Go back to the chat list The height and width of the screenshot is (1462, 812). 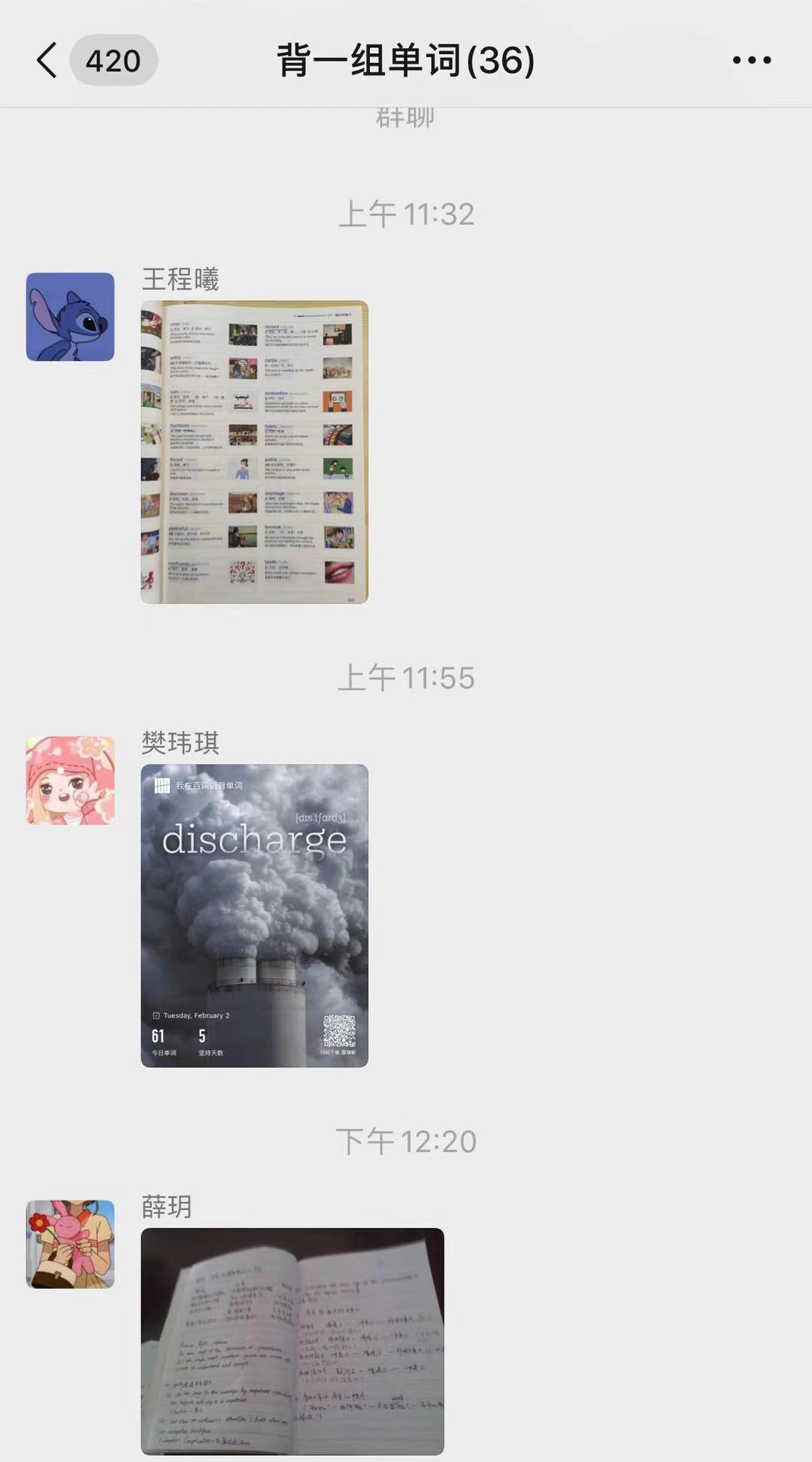click(x=47, y=60)
